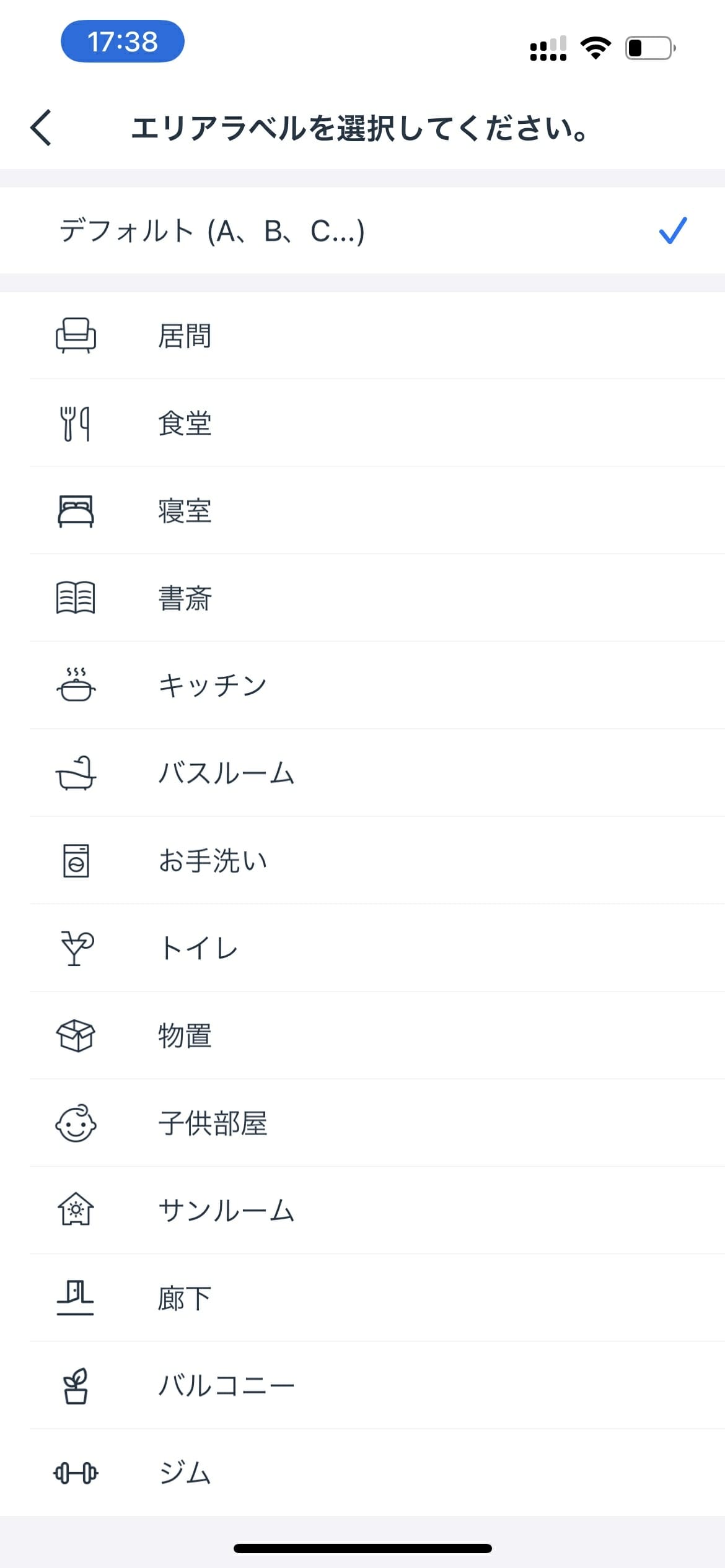
Task: Select the バルコニー row
Action: click(362, 1385)
